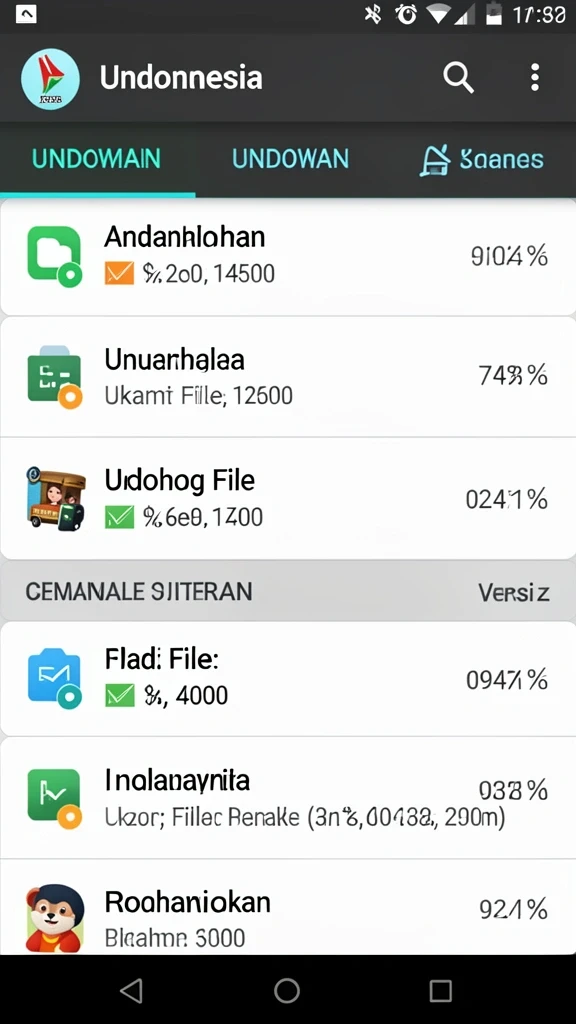576x1024 pixels.
Task: Select the Inolanaynita row
Action: point(288,797)
